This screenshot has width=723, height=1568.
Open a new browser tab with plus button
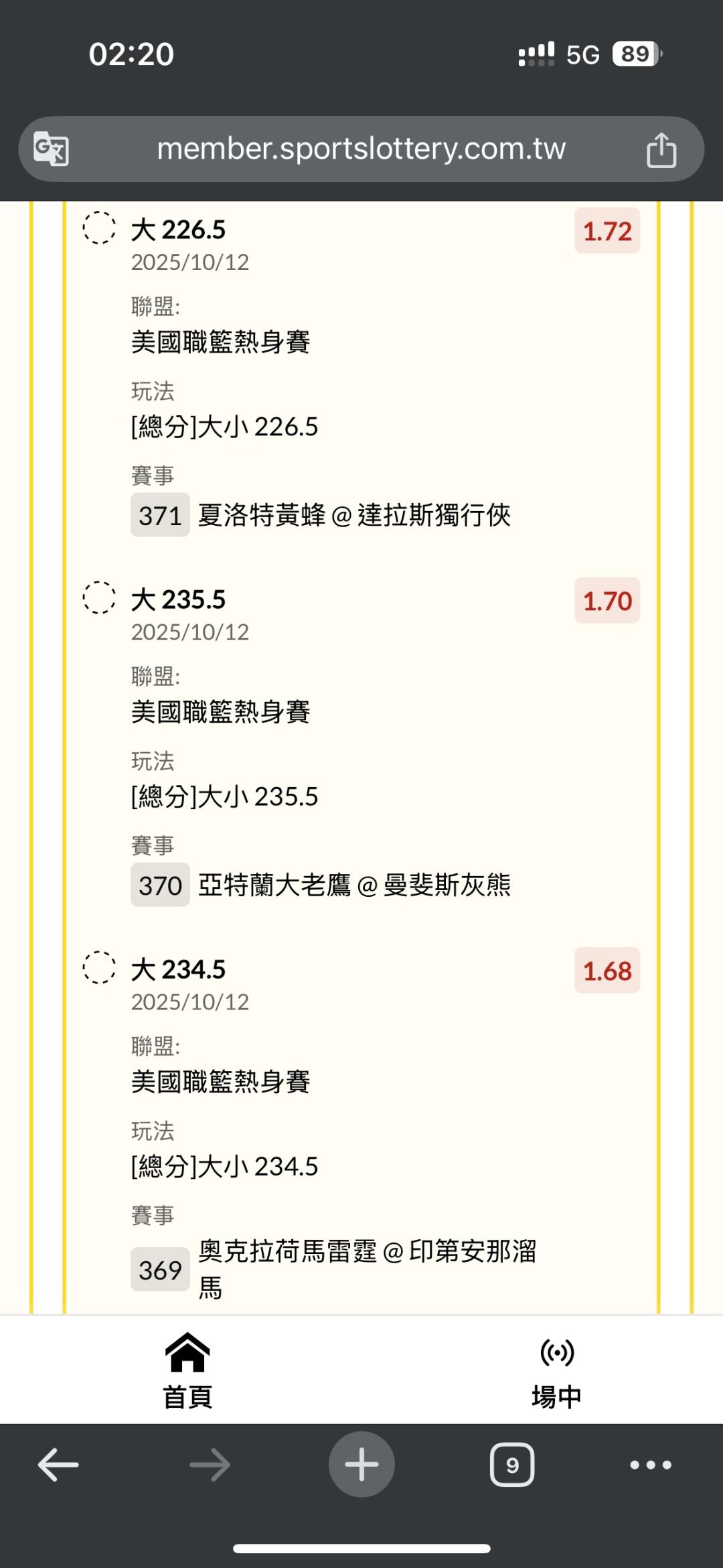(x=361, y=1464)
